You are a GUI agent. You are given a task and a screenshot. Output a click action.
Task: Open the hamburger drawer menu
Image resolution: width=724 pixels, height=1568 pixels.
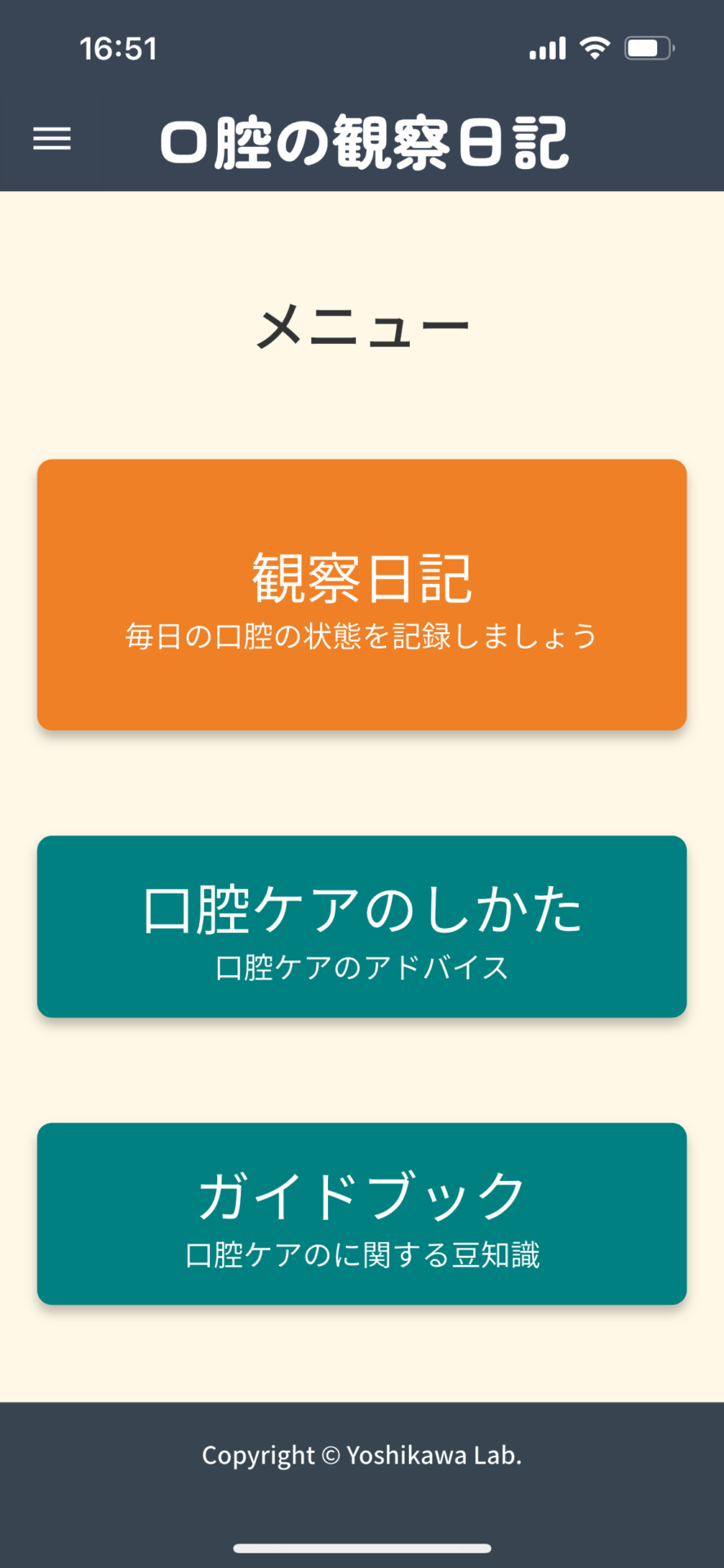click(x=51, y=140)
